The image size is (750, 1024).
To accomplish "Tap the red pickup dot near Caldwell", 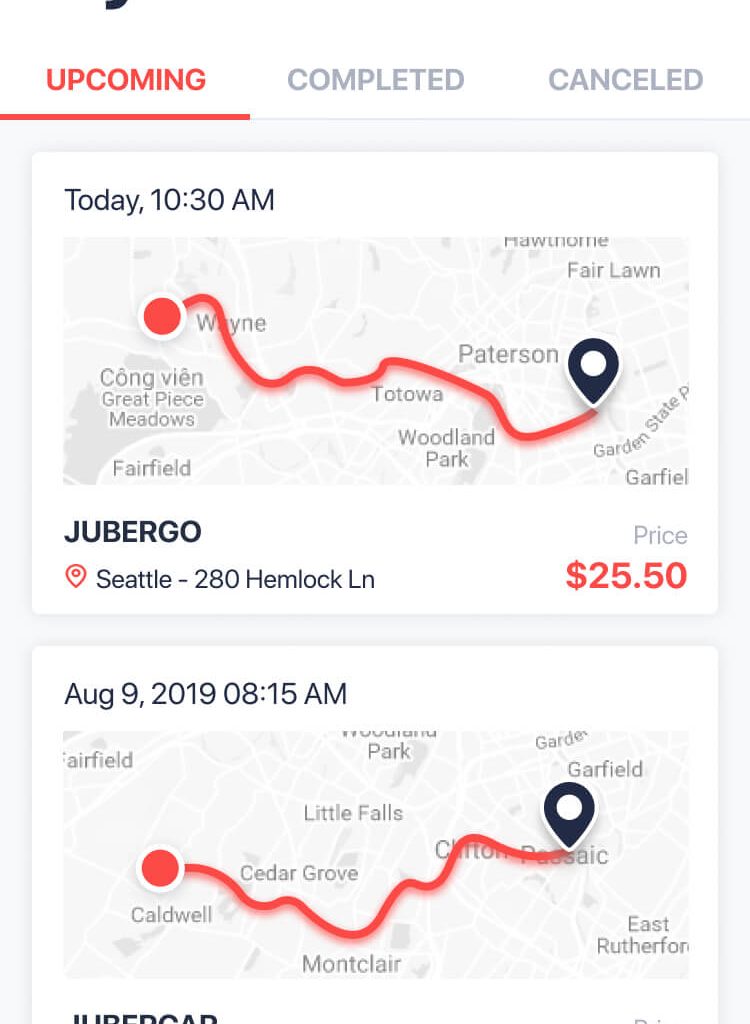I will 162,868.
